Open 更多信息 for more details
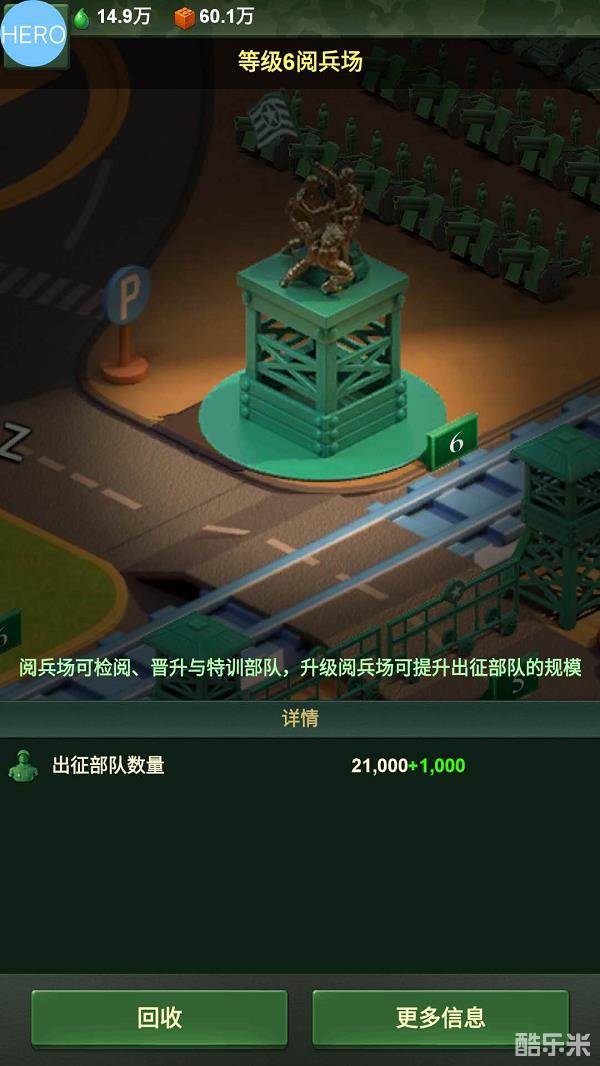Viewport: 600px width, 1066px height. coord(440,1018)
